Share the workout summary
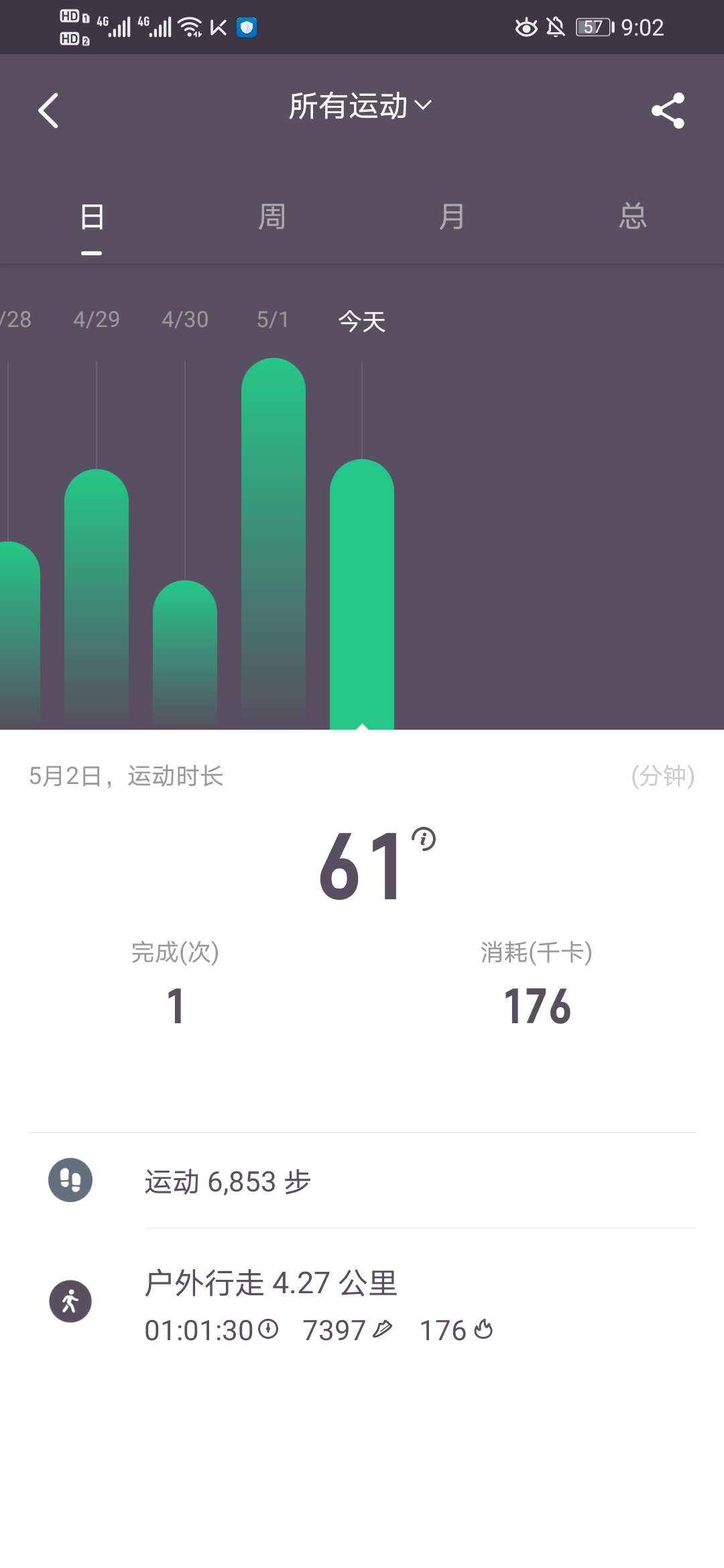Screen dimensions: 724x1568 coord(668,111)
